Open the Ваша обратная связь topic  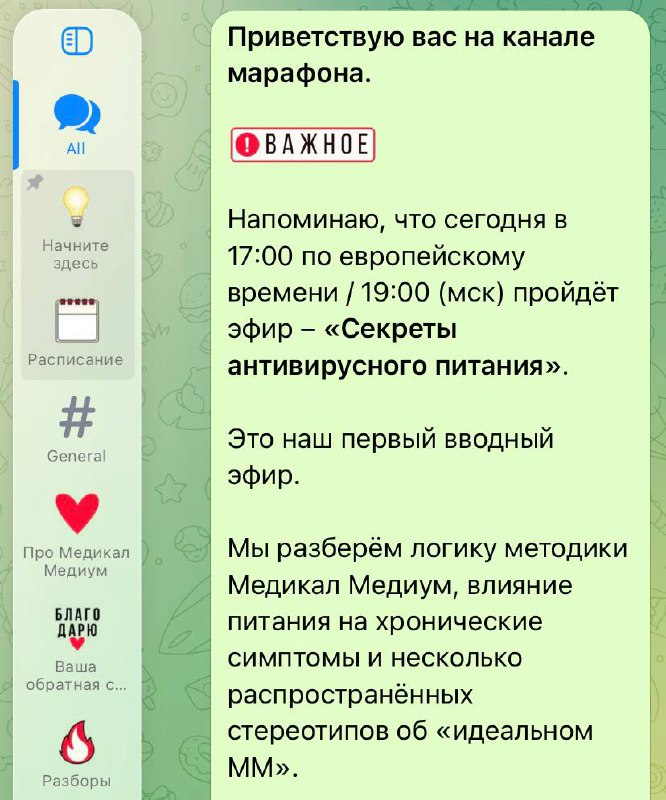[x=77, y=645]
